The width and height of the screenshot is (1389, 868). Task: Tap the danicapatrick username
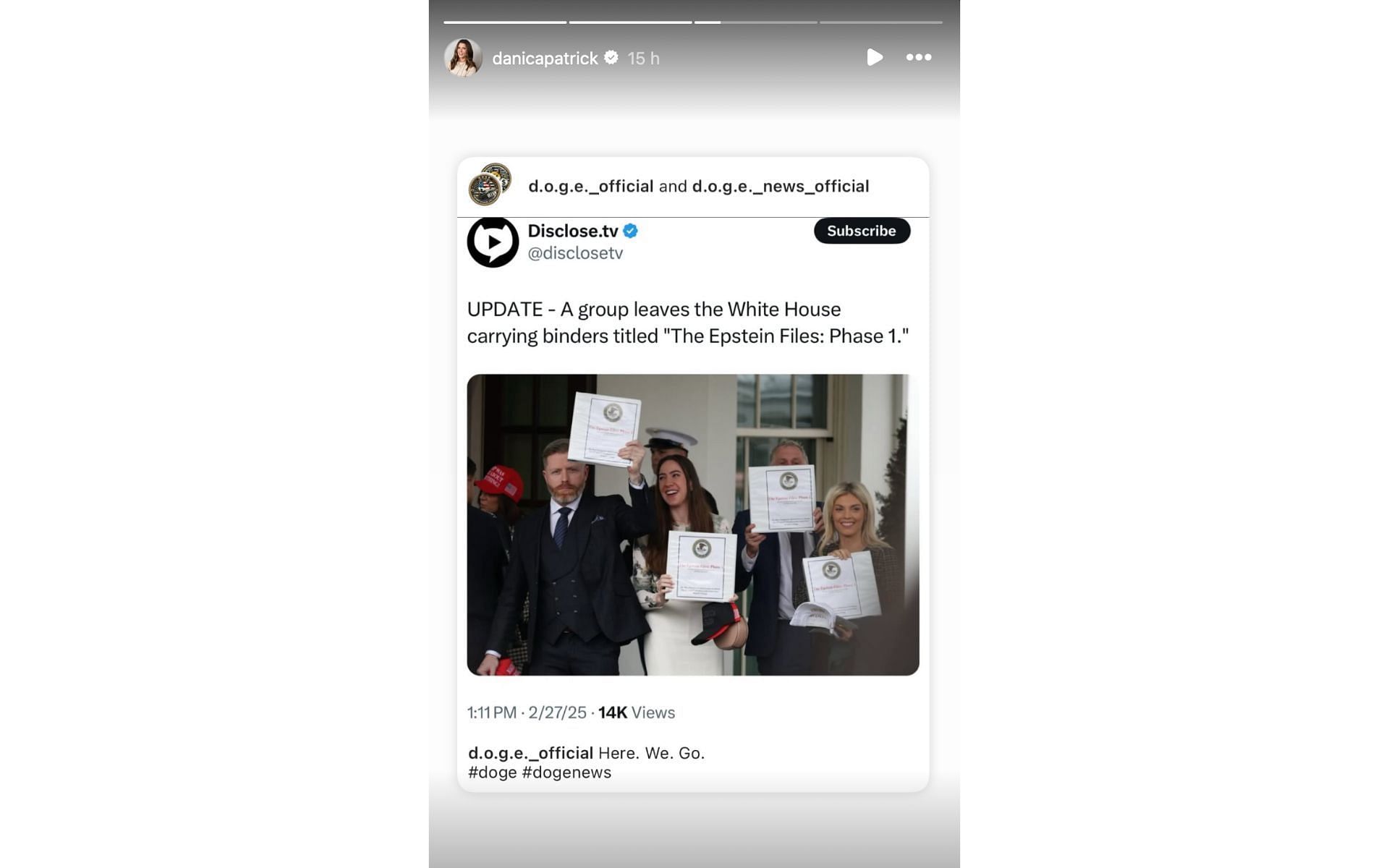pyautogui.click(x=545, y=59)
